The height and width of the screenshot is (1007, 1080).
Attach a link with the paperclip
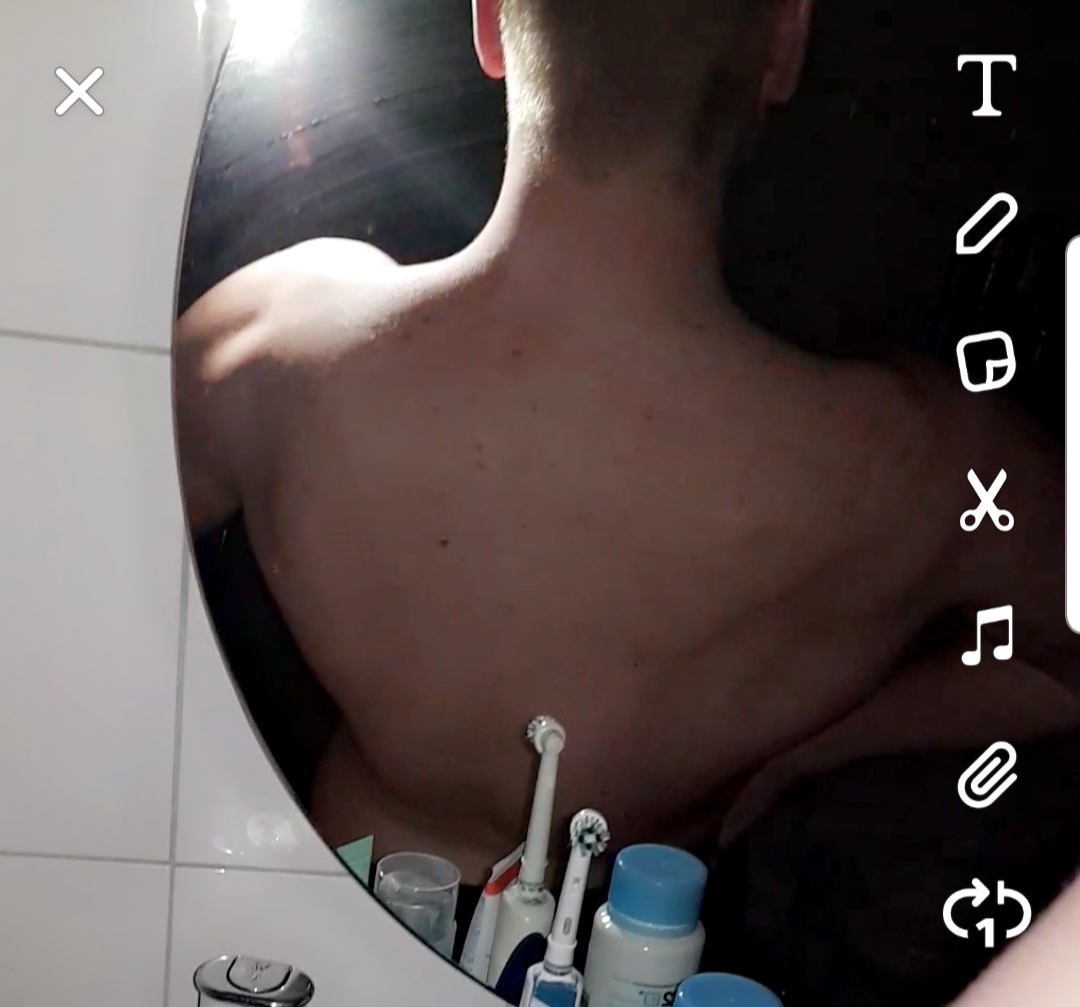tap(986, 774)
